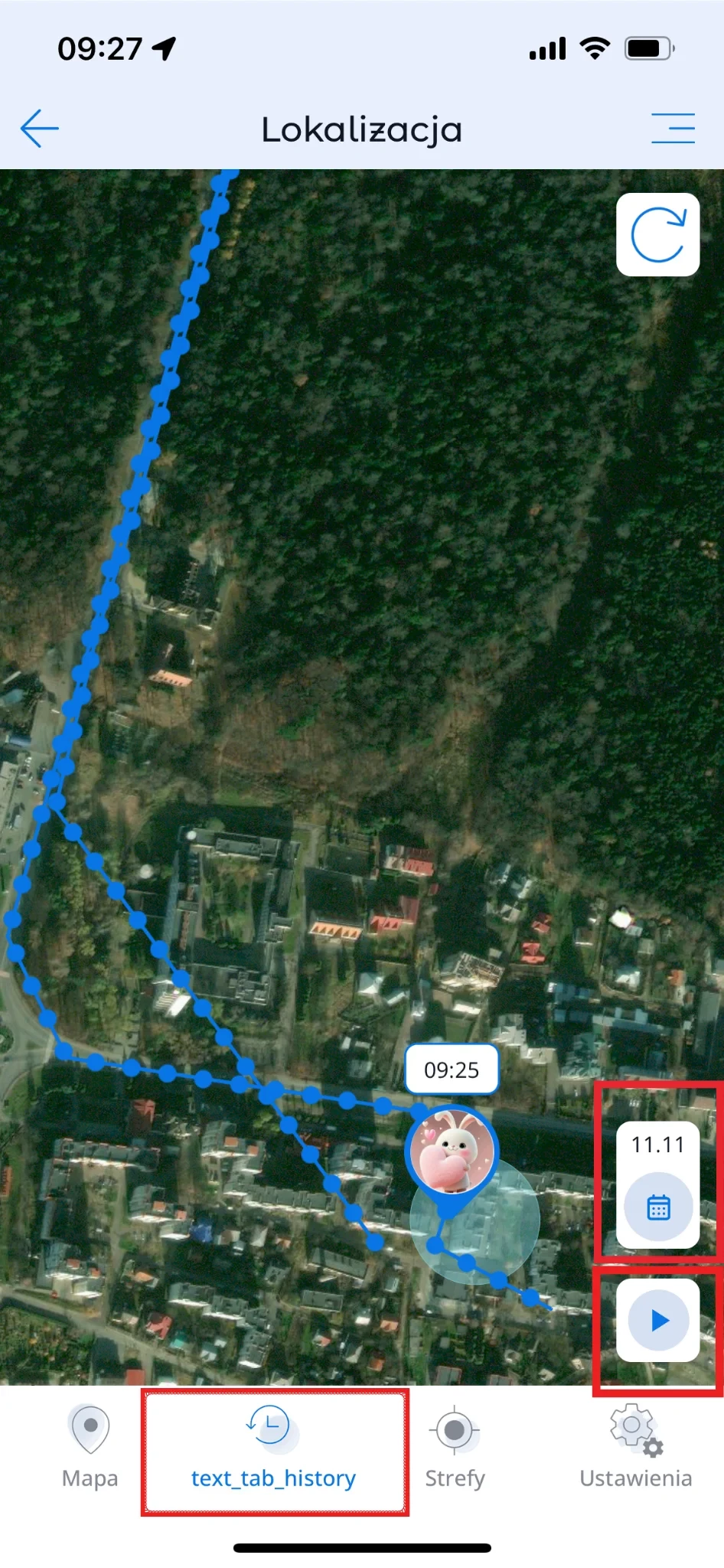Tap the bunny avatar location marker
Viewport: 724px width, 1568px height.
(452, 1152)
